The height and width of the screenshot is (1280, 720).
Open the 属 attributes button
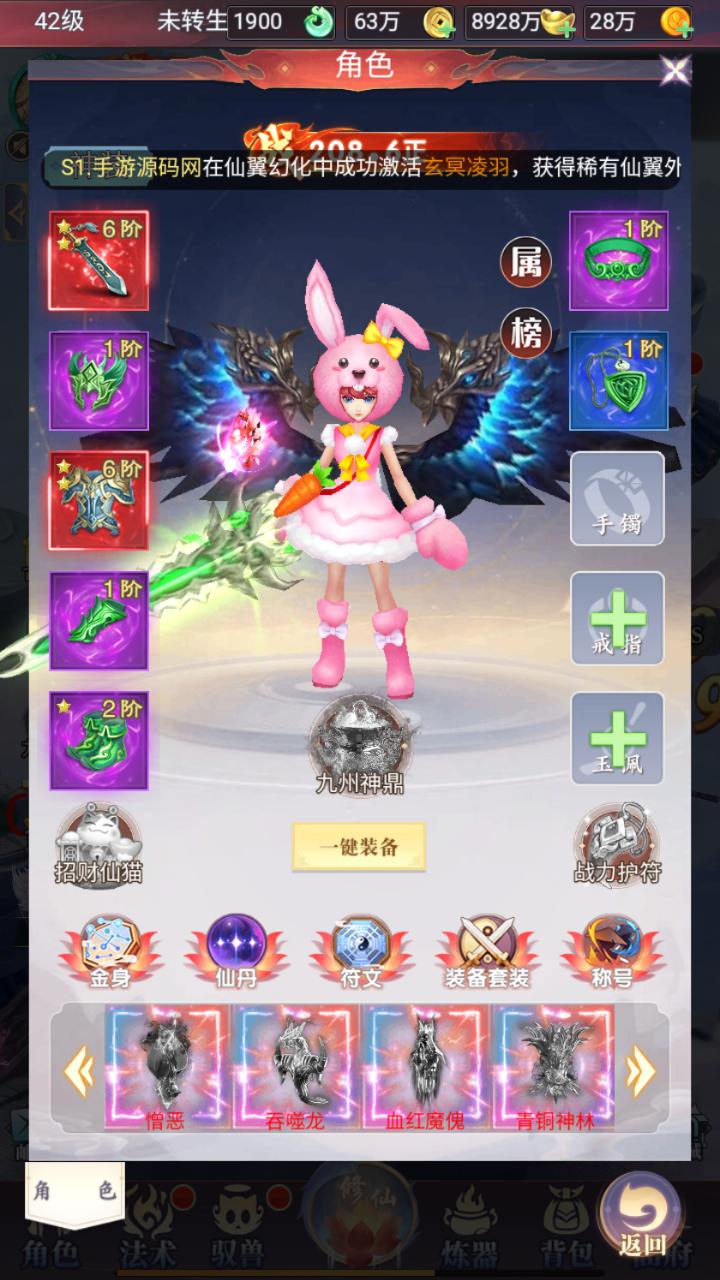pos(526,262)
